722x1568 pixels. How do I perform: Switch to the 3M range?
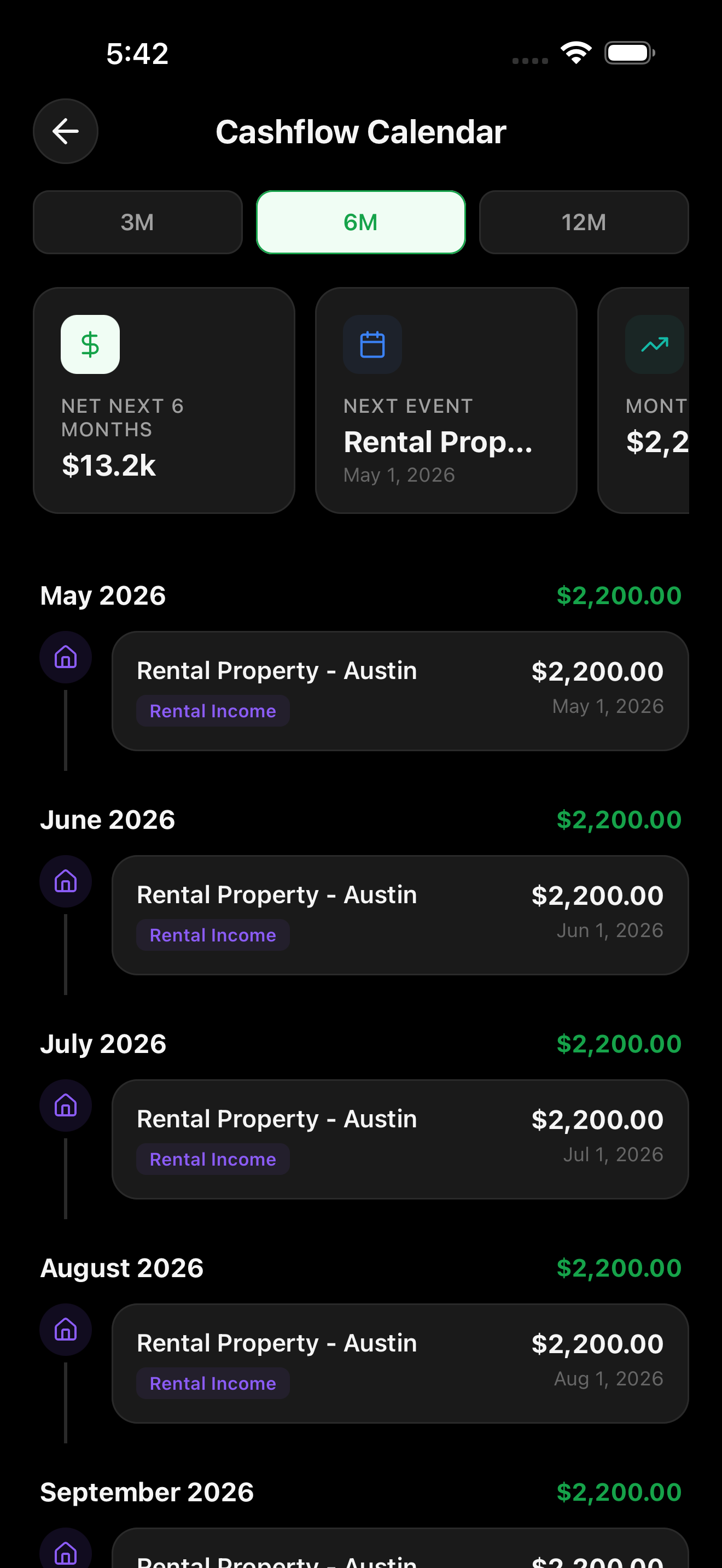138,222
